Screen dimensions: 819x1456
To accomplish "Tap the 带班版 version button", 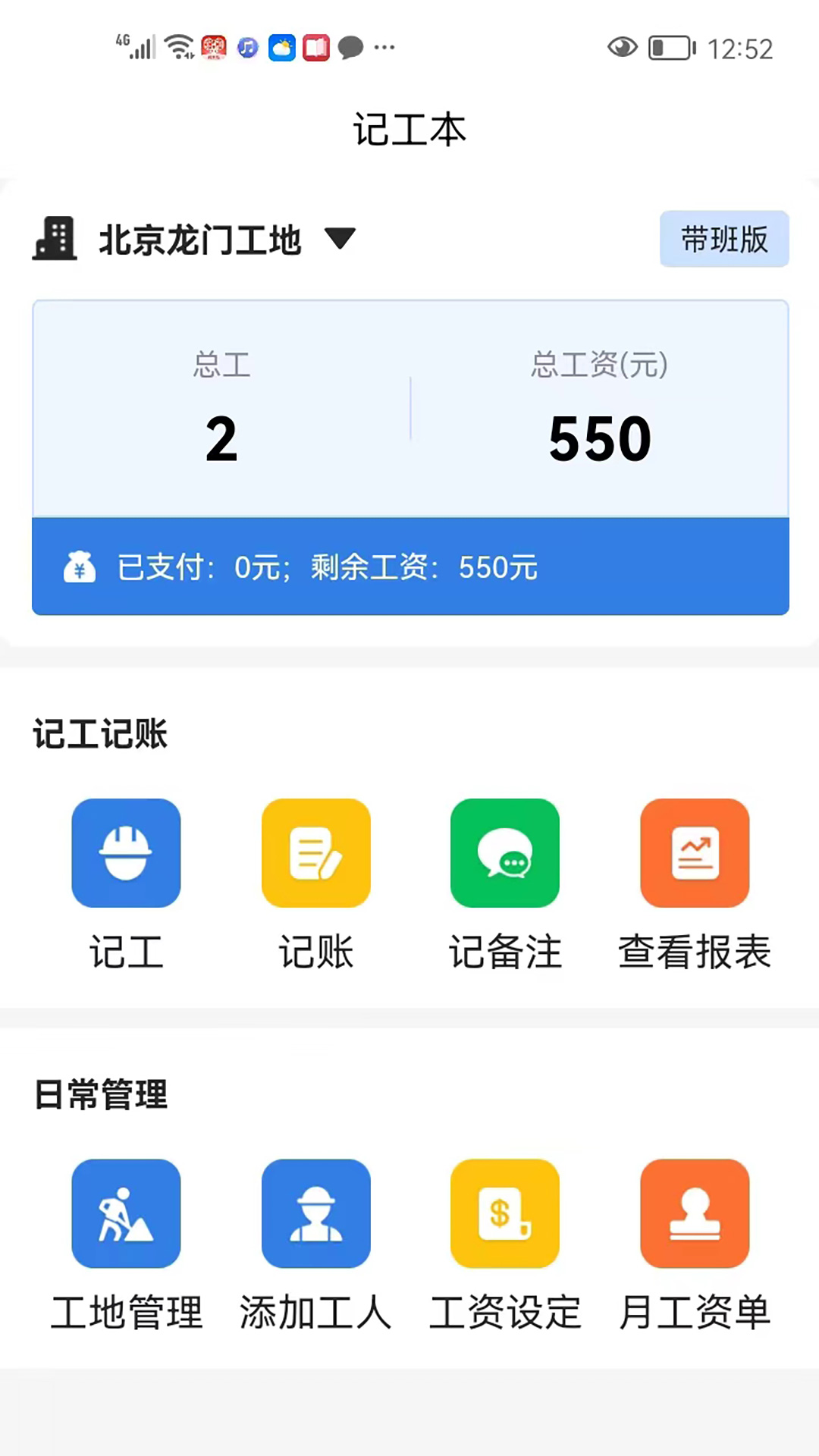I will [x=724, y=239].
